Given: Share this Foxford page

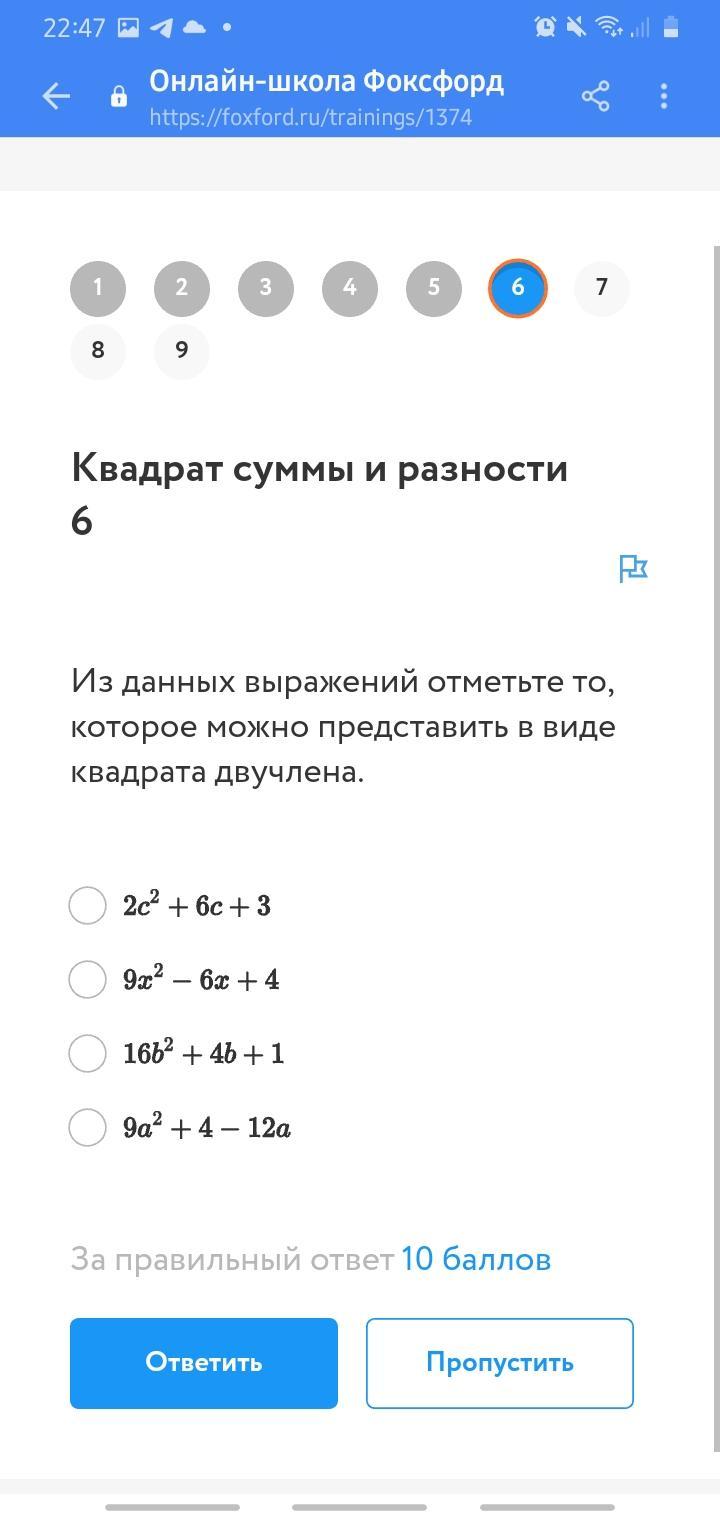Looking at the screenshot, I should (x=595, y=96).
